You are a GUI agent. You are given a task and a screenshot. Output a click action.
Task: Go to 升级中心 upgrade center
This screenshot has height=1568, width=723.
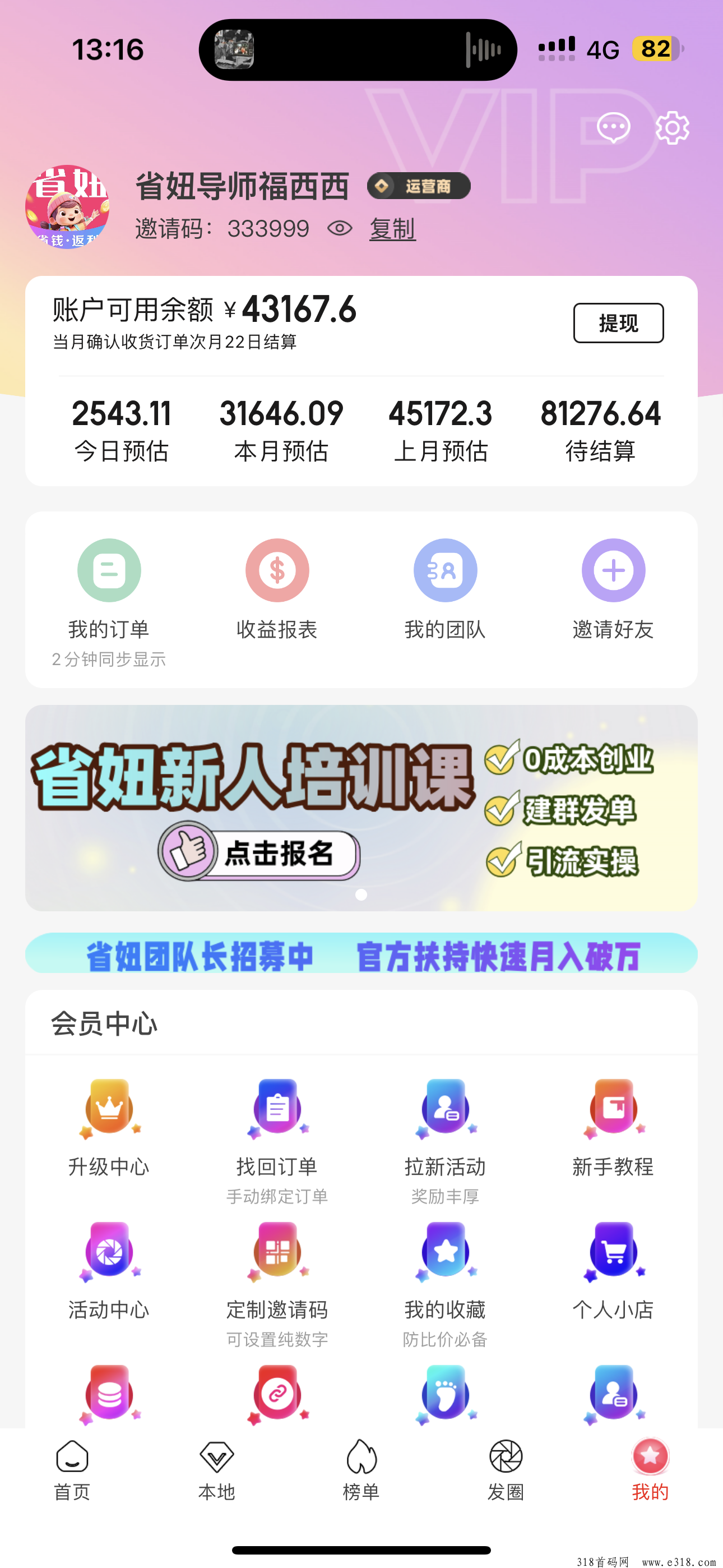pos(109,1126)
